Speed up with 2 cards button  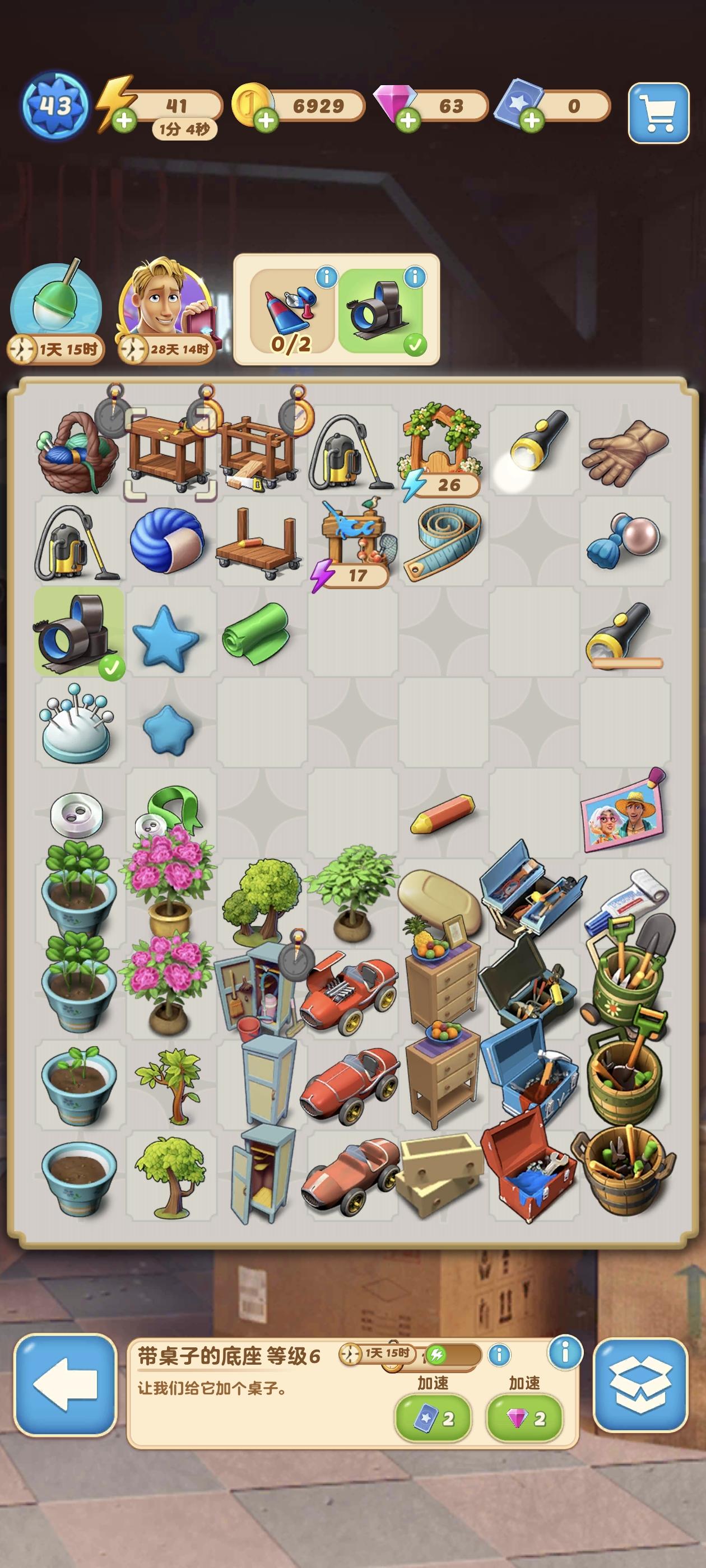(x=433, y=1420)
